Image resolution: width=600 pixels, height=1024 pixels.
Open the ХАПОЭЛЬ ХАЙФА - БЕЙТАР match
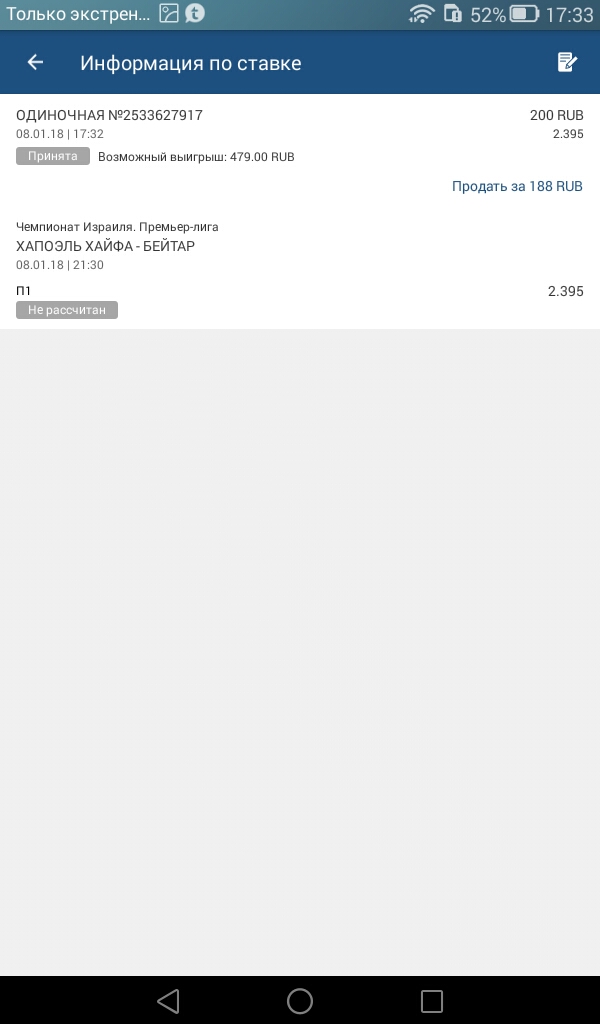click(x=105, y=246)
